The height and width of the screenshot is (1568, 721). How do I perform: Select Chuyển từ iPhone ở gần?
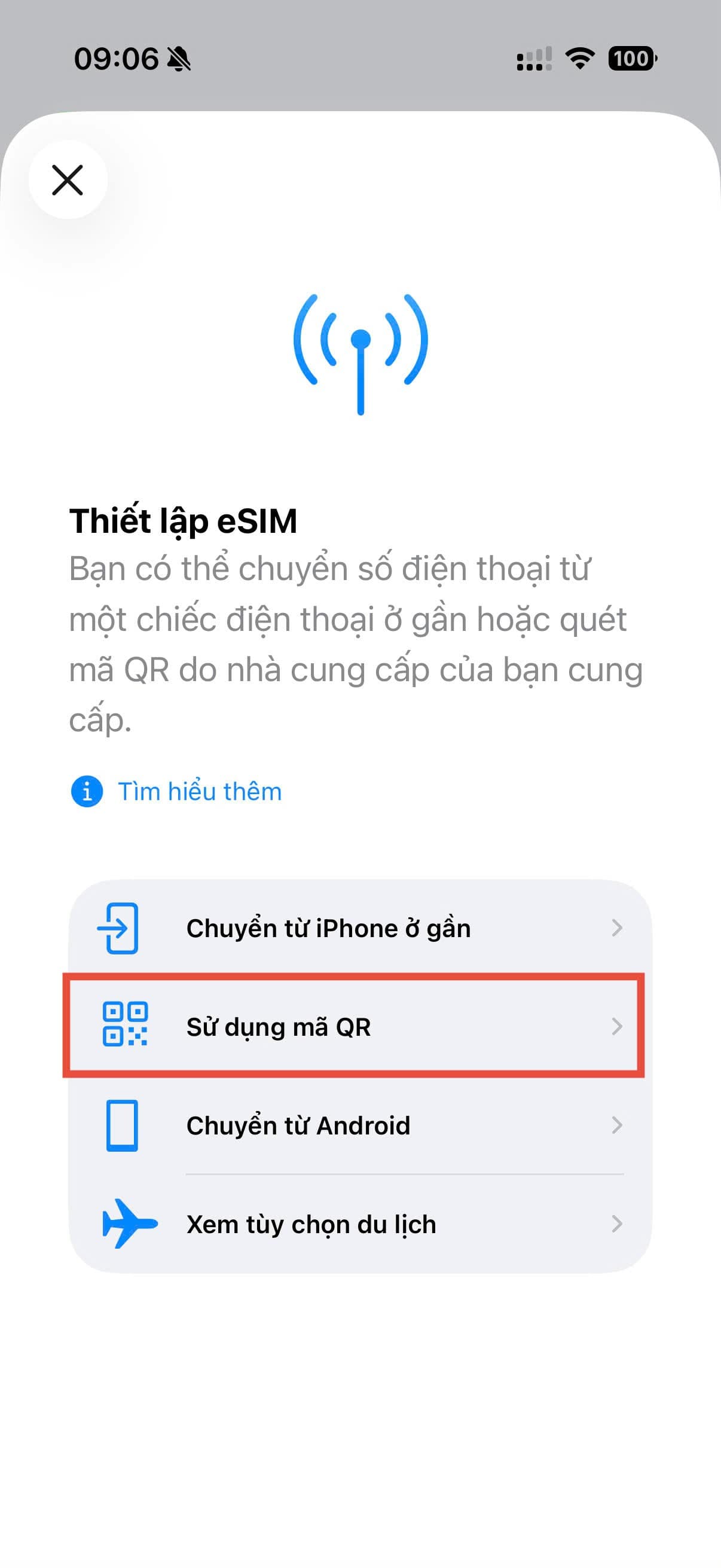click(359, 928)
